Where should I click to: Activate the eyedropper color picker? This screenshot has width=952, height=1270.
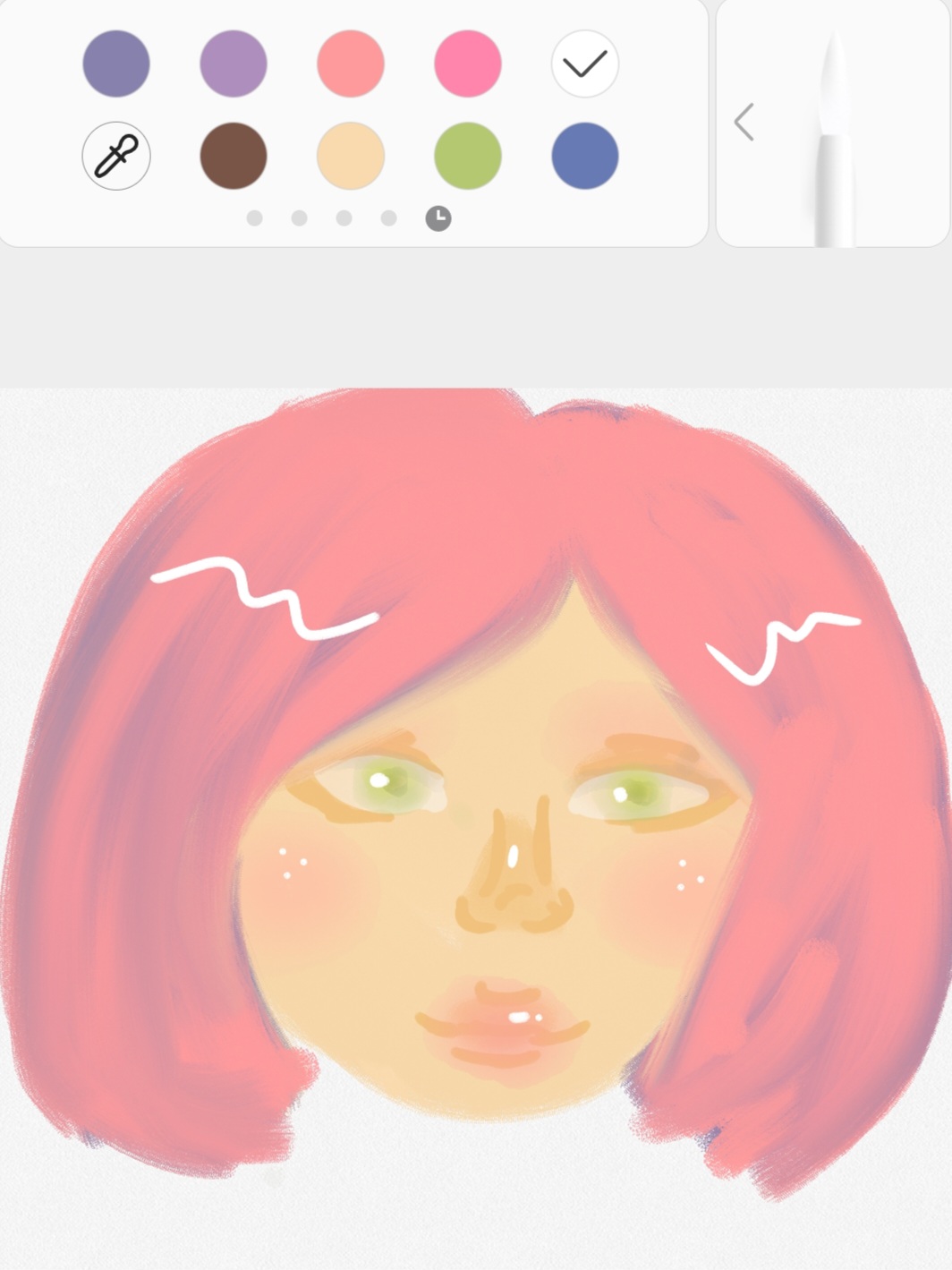click(116, 156)
